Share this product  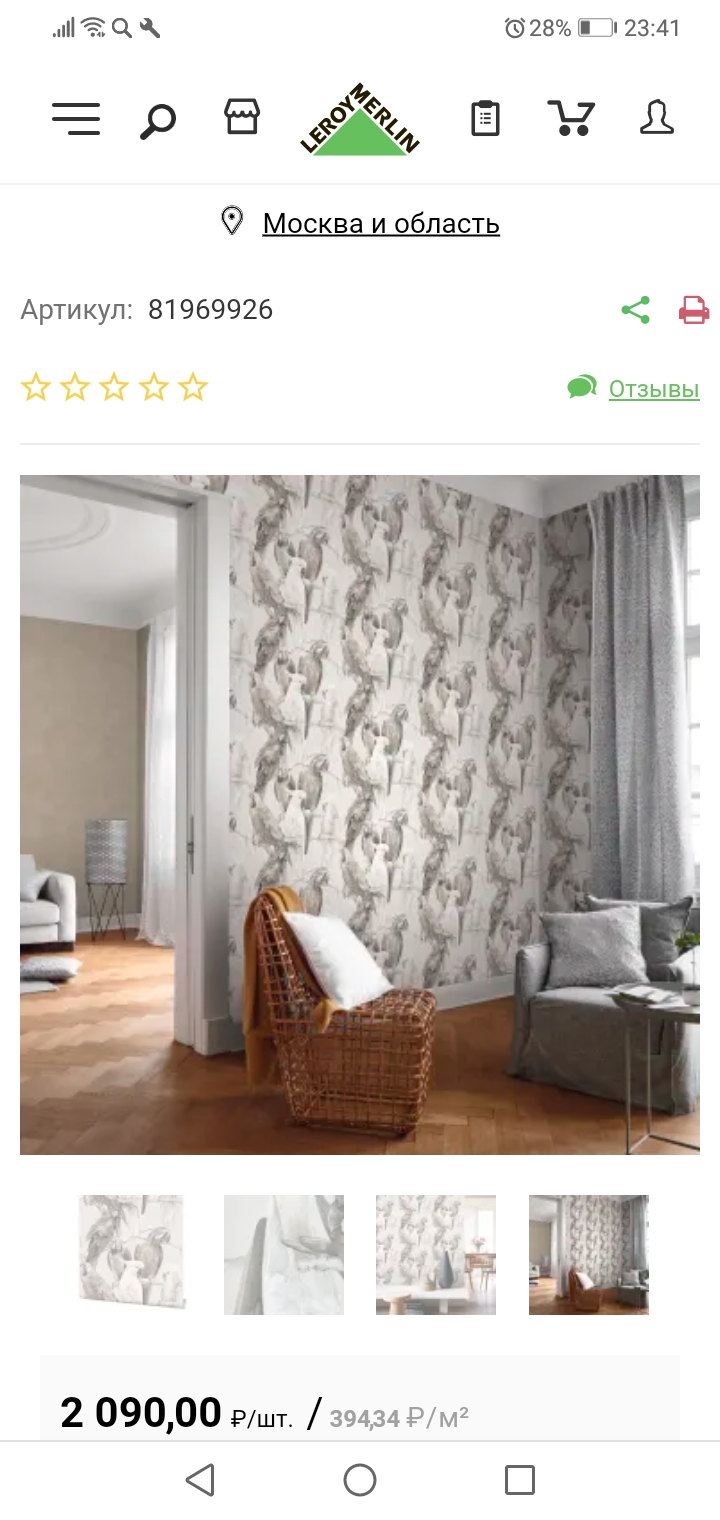[636, 310]
